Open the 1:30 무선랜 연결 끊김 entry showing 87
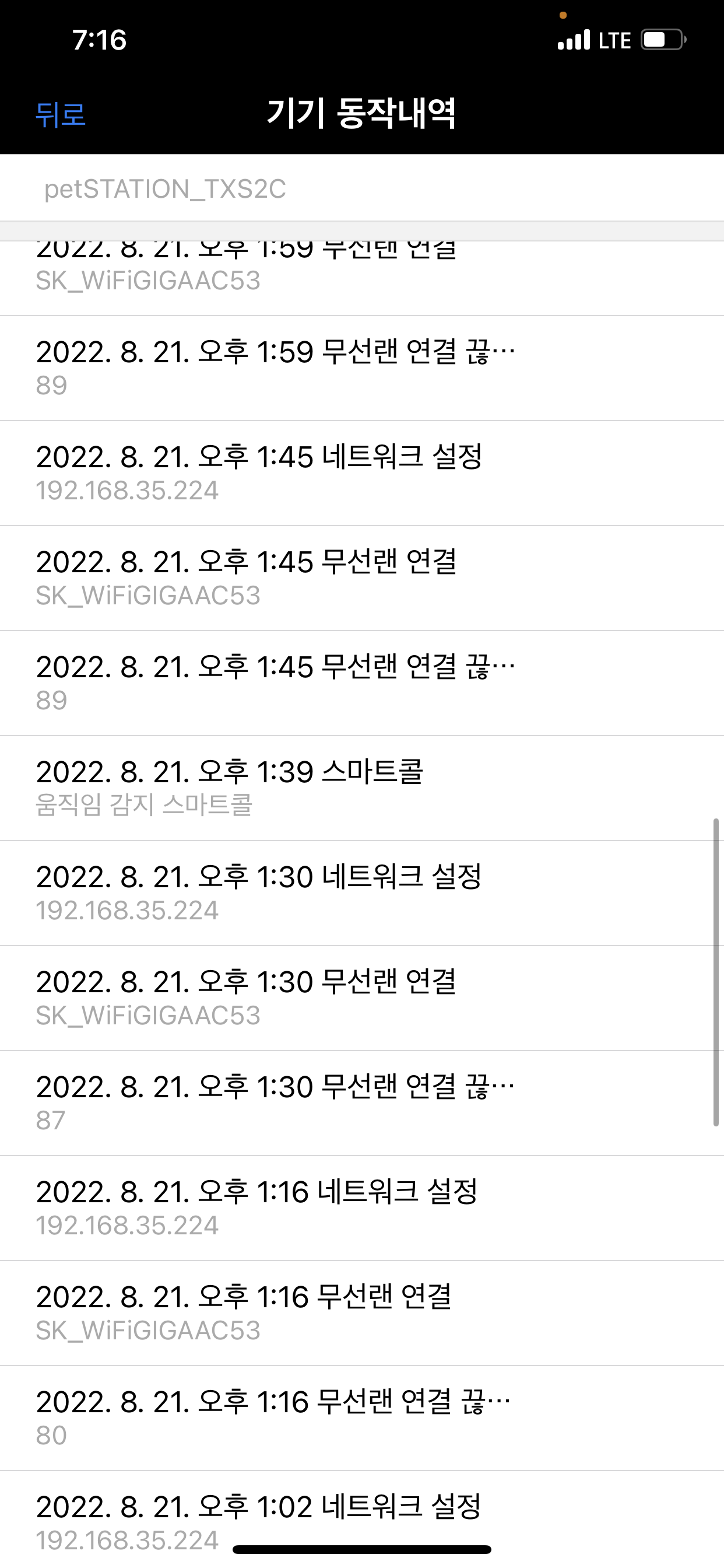 (x=274, y=1102)
